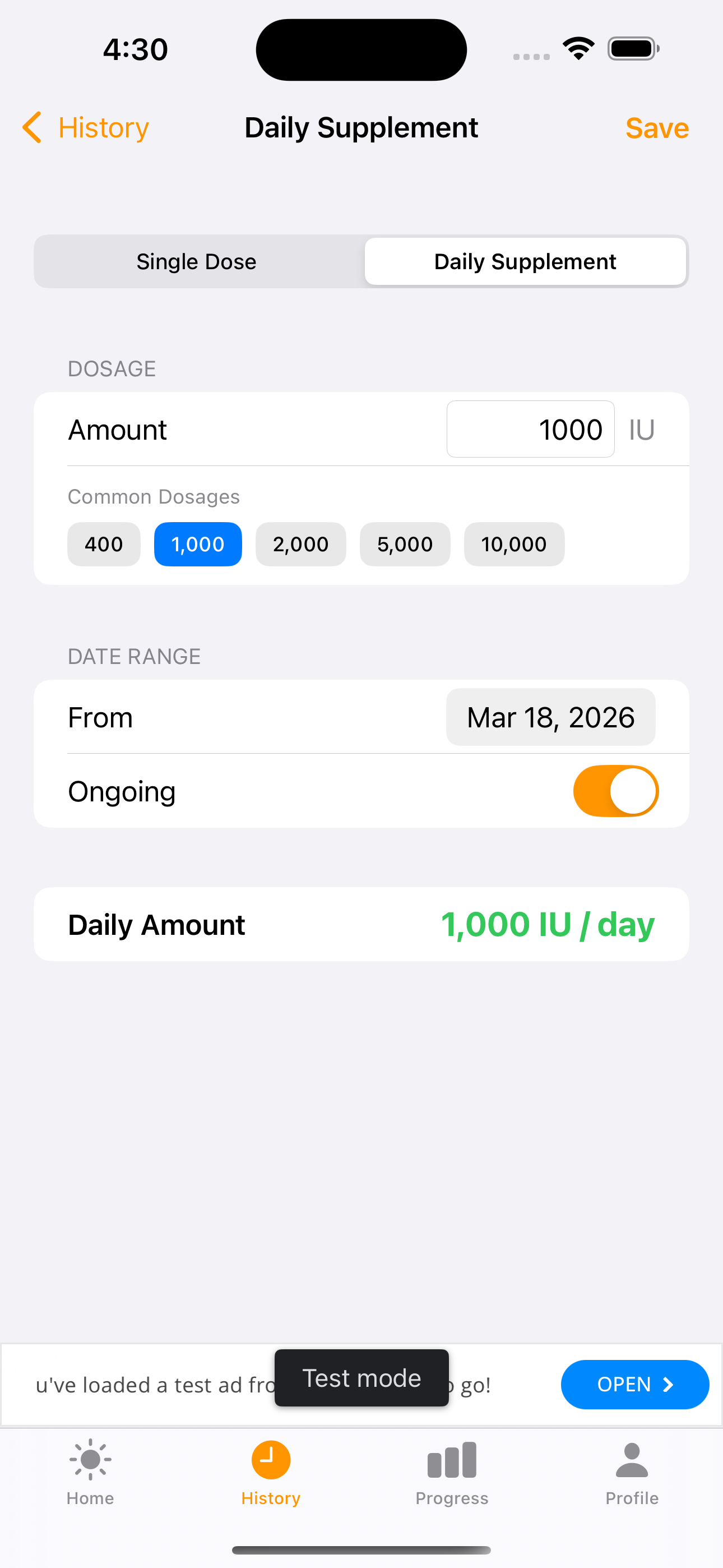The height and width of the screenshot is (1568, 723).
Task: Switch to Single Dose segment
Action: (197, 262)
